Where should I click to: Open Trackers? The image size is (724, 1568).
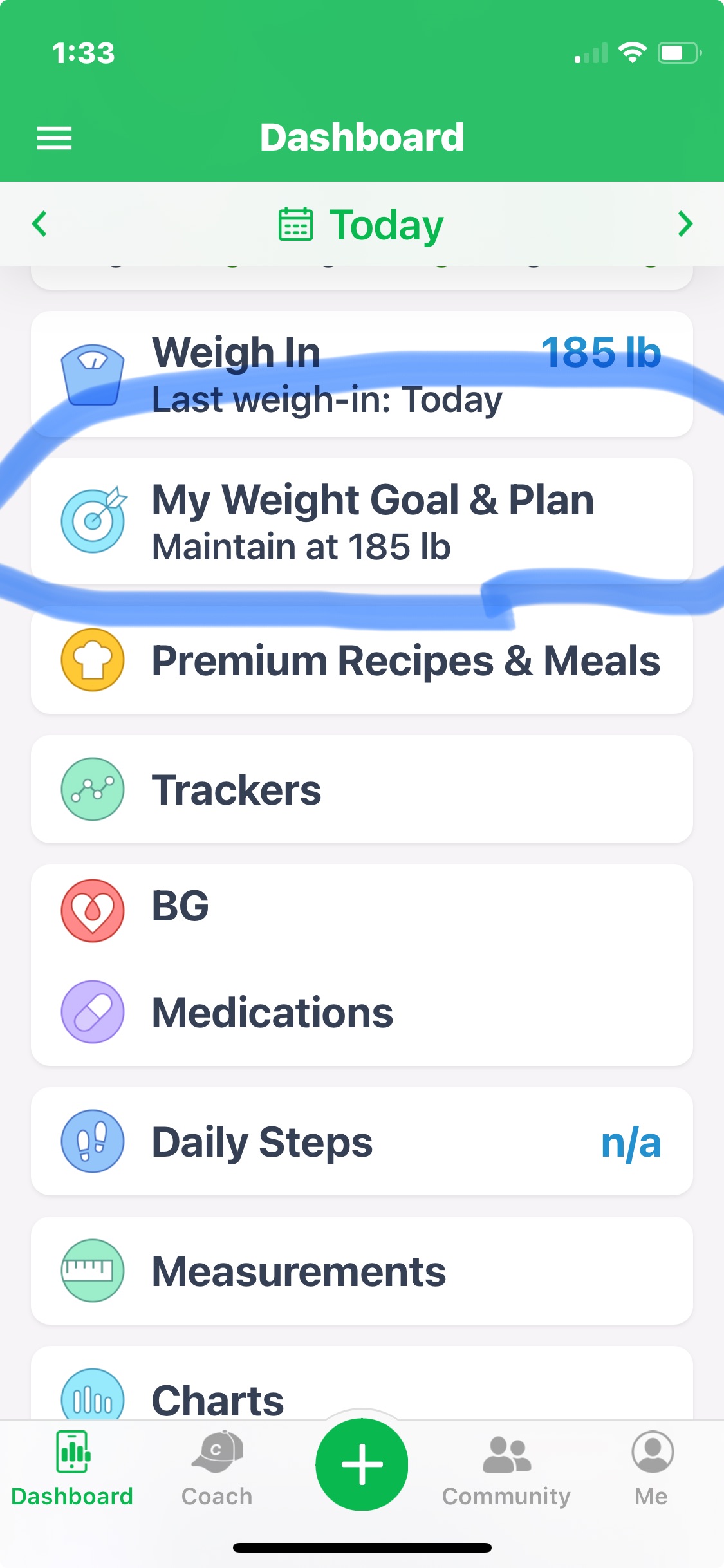pyautogui.click(x=362, y=789)
